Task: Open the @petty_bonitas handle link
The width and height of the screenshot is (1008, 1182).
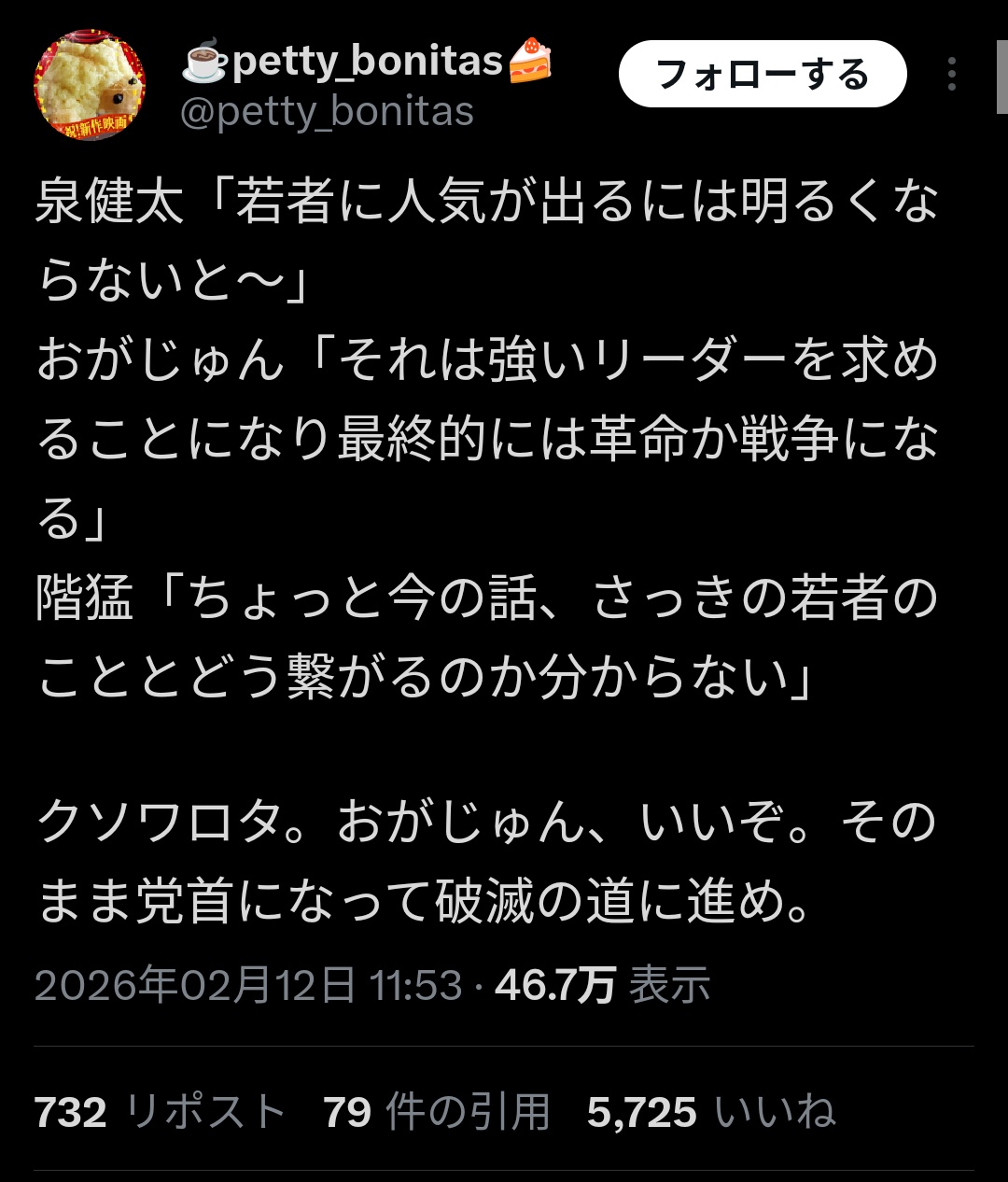Action: click(327, 112)
